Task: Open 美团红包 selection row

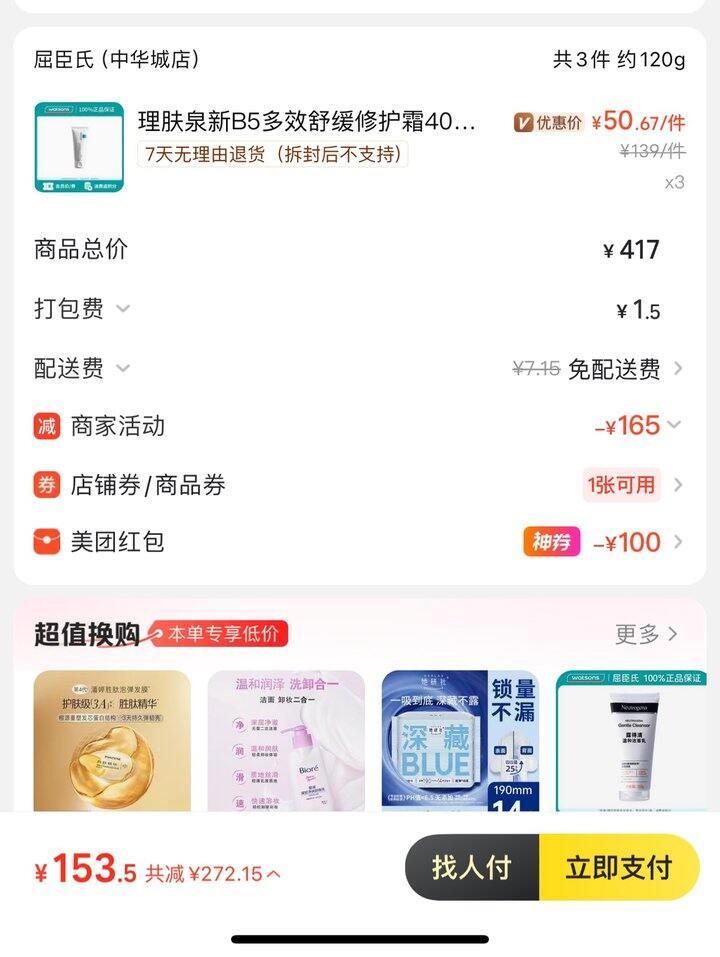Action: pos(360,543)
